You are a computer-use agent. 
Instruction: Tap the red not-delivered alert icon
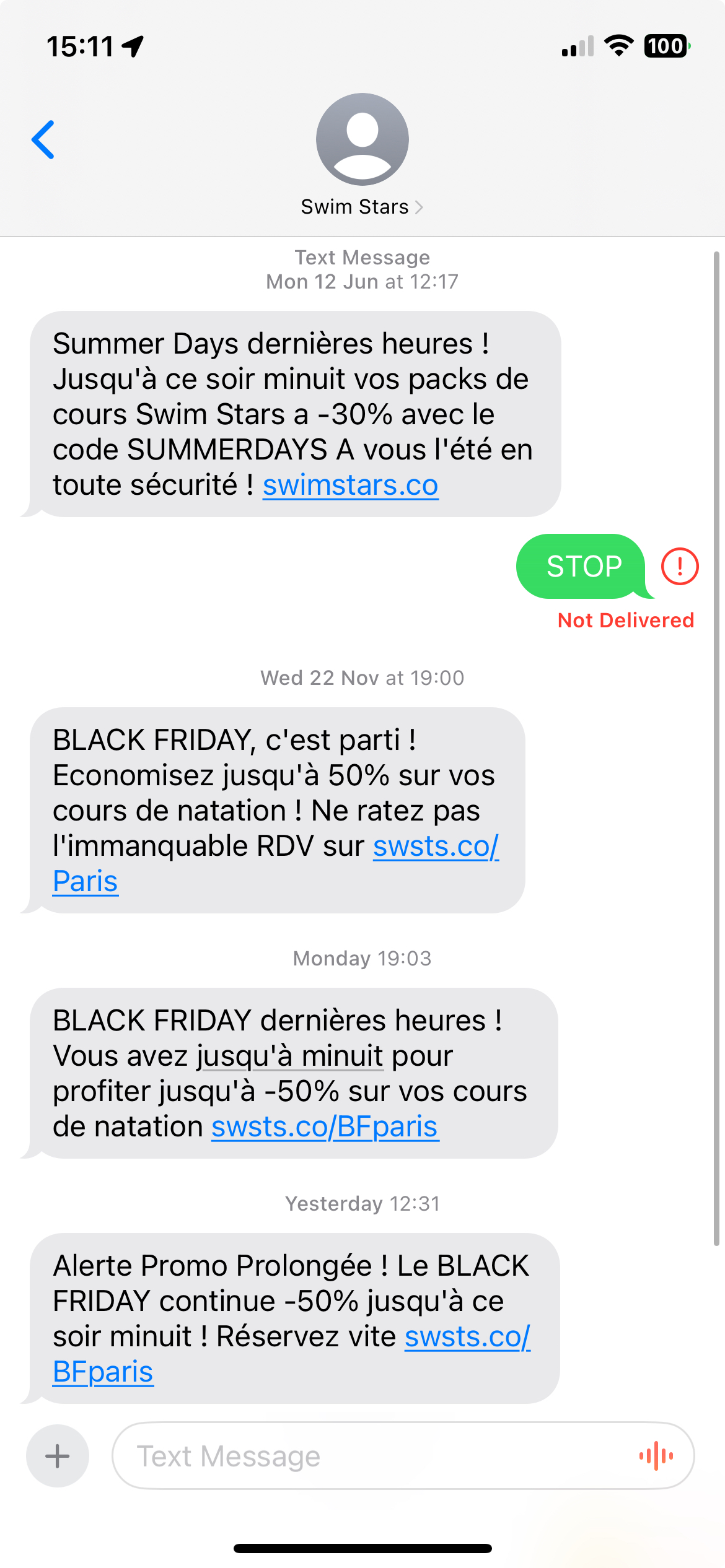click(x=680, y=566)
